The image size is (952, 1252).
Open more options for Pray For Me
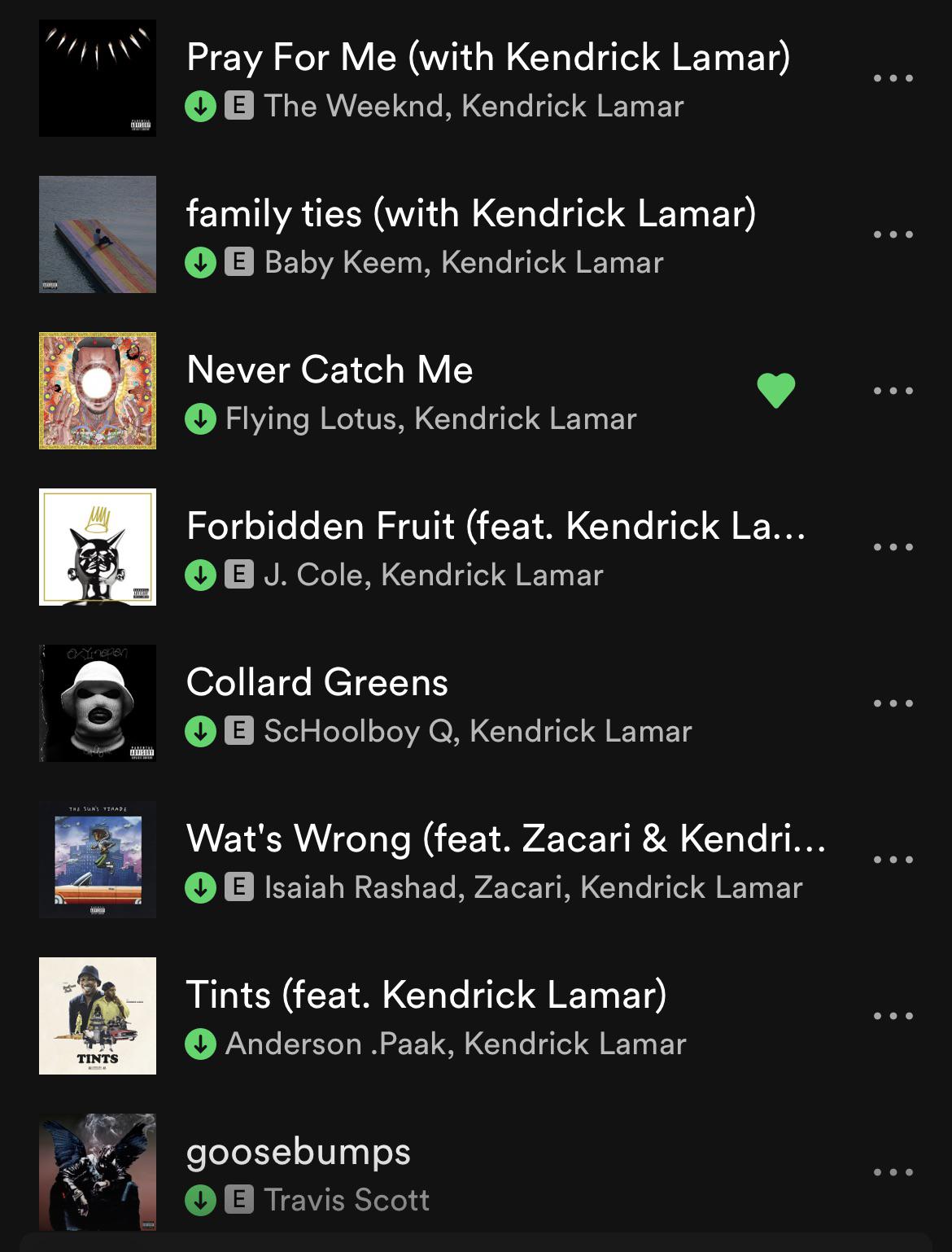(x=893, y=79)
